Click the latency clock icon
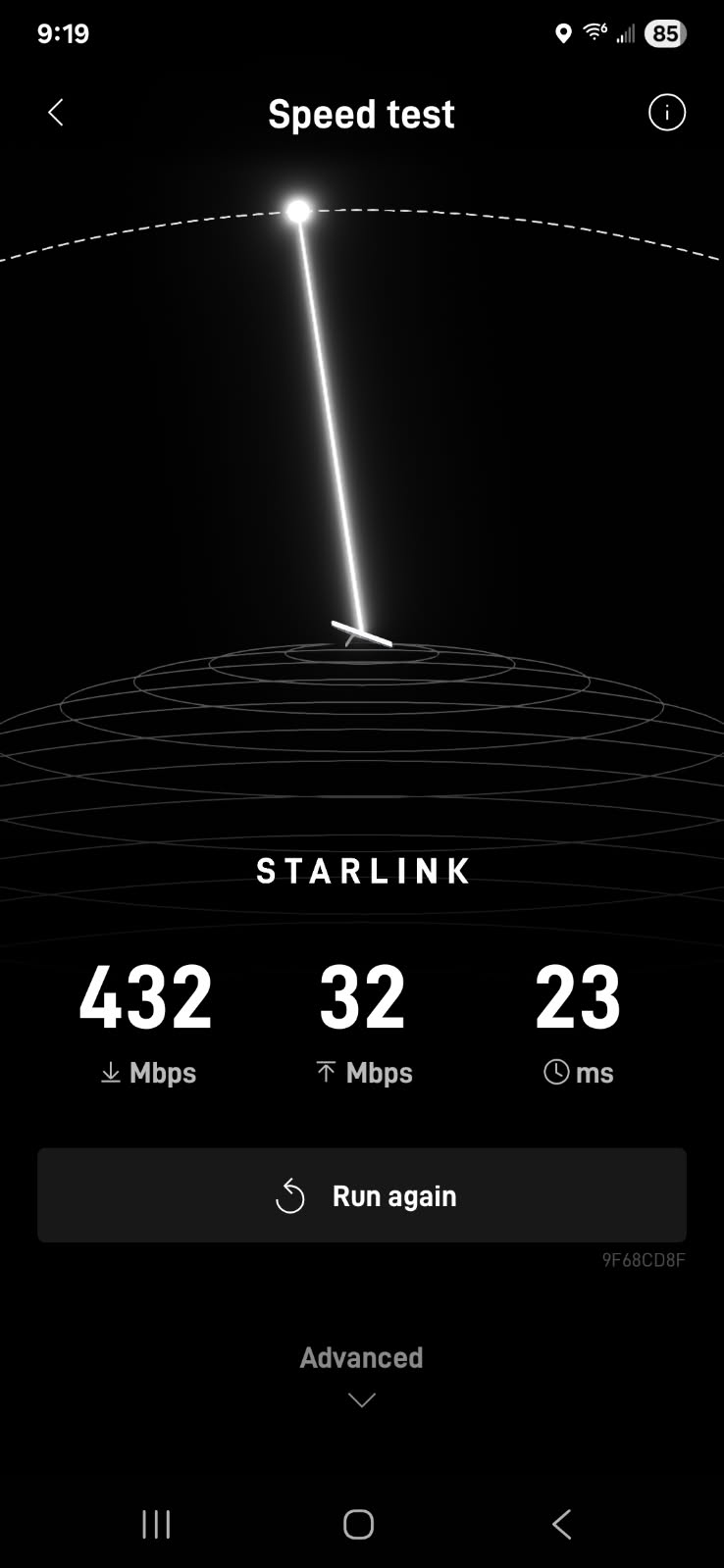Screen dimensions: 724x1568 [x=555, y=1072]
